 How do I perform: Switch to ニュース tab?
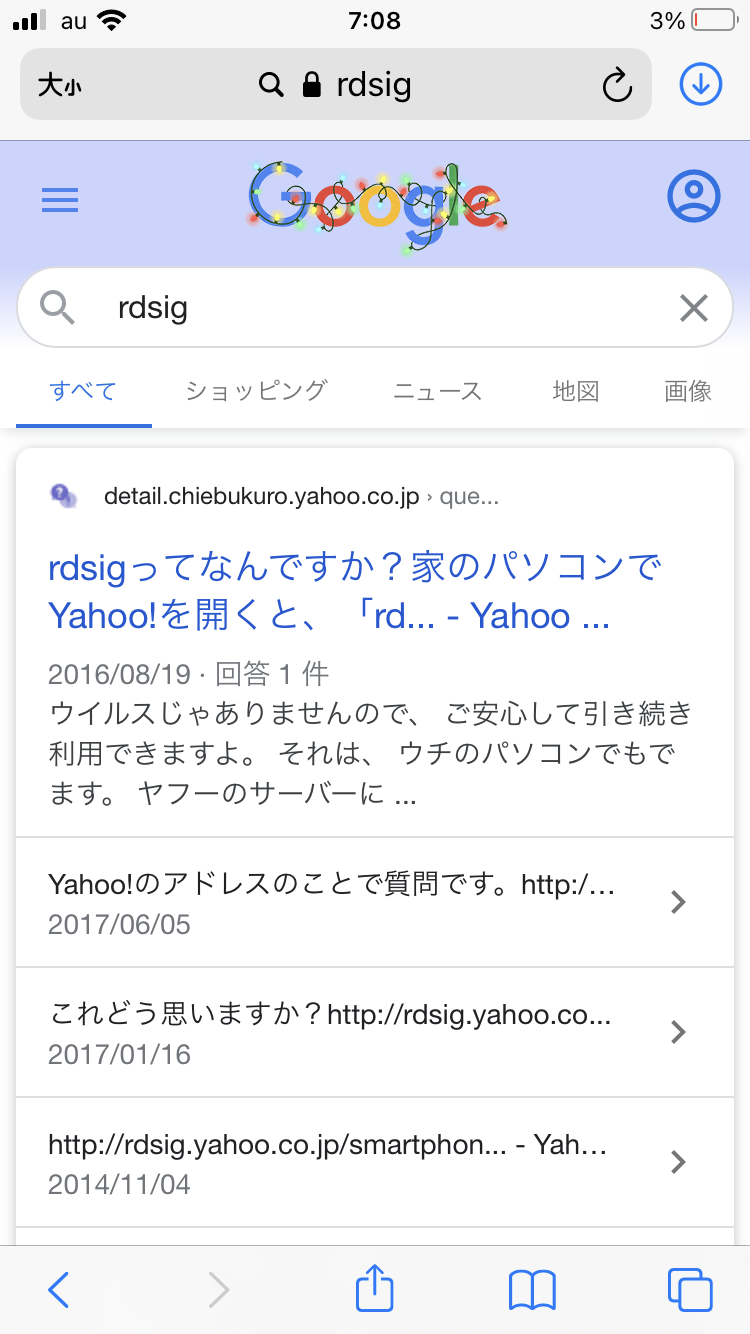point(437,391)
